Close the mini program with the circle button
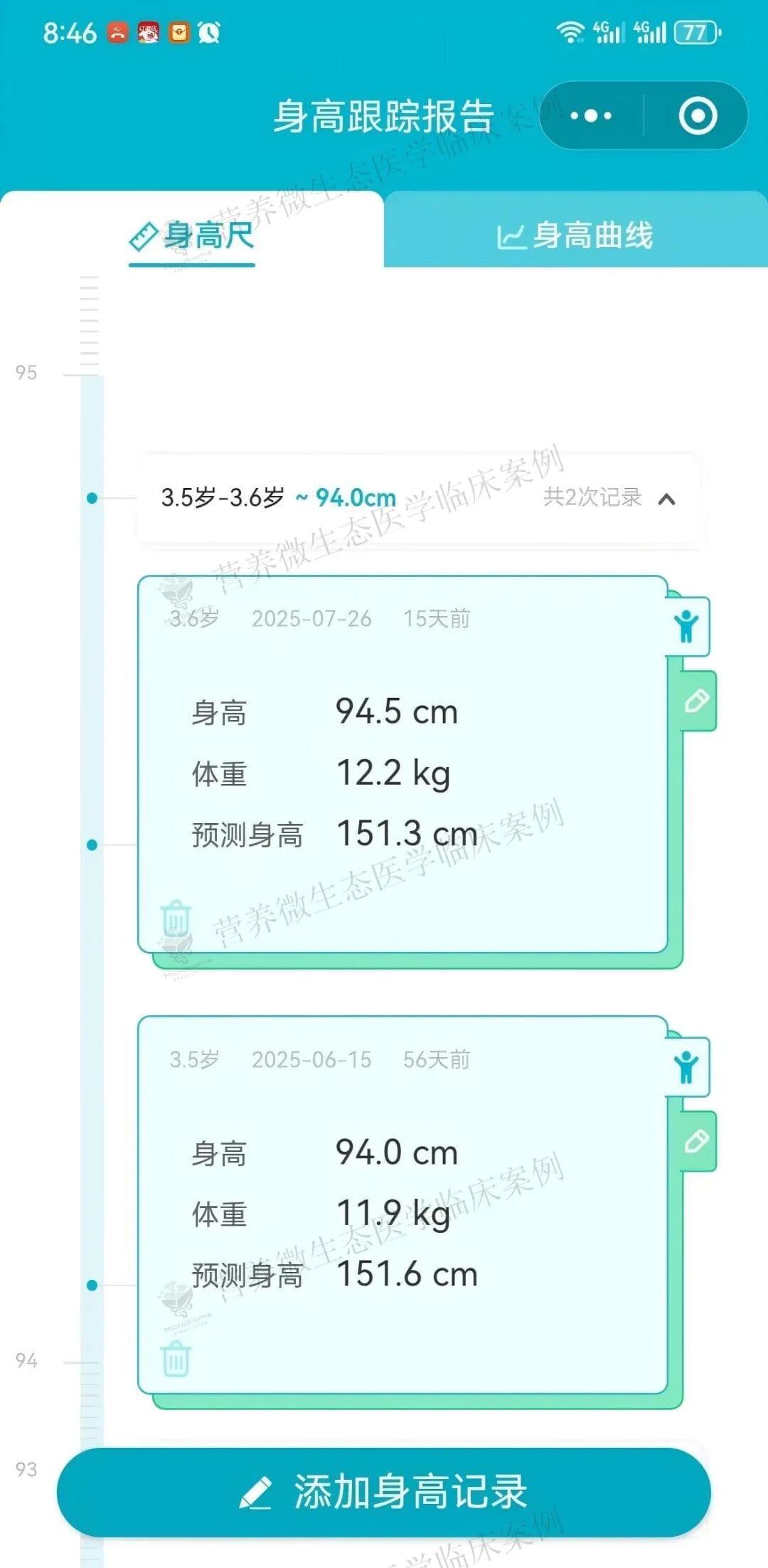Screen dimensions: 768x1568 point(698,116)
